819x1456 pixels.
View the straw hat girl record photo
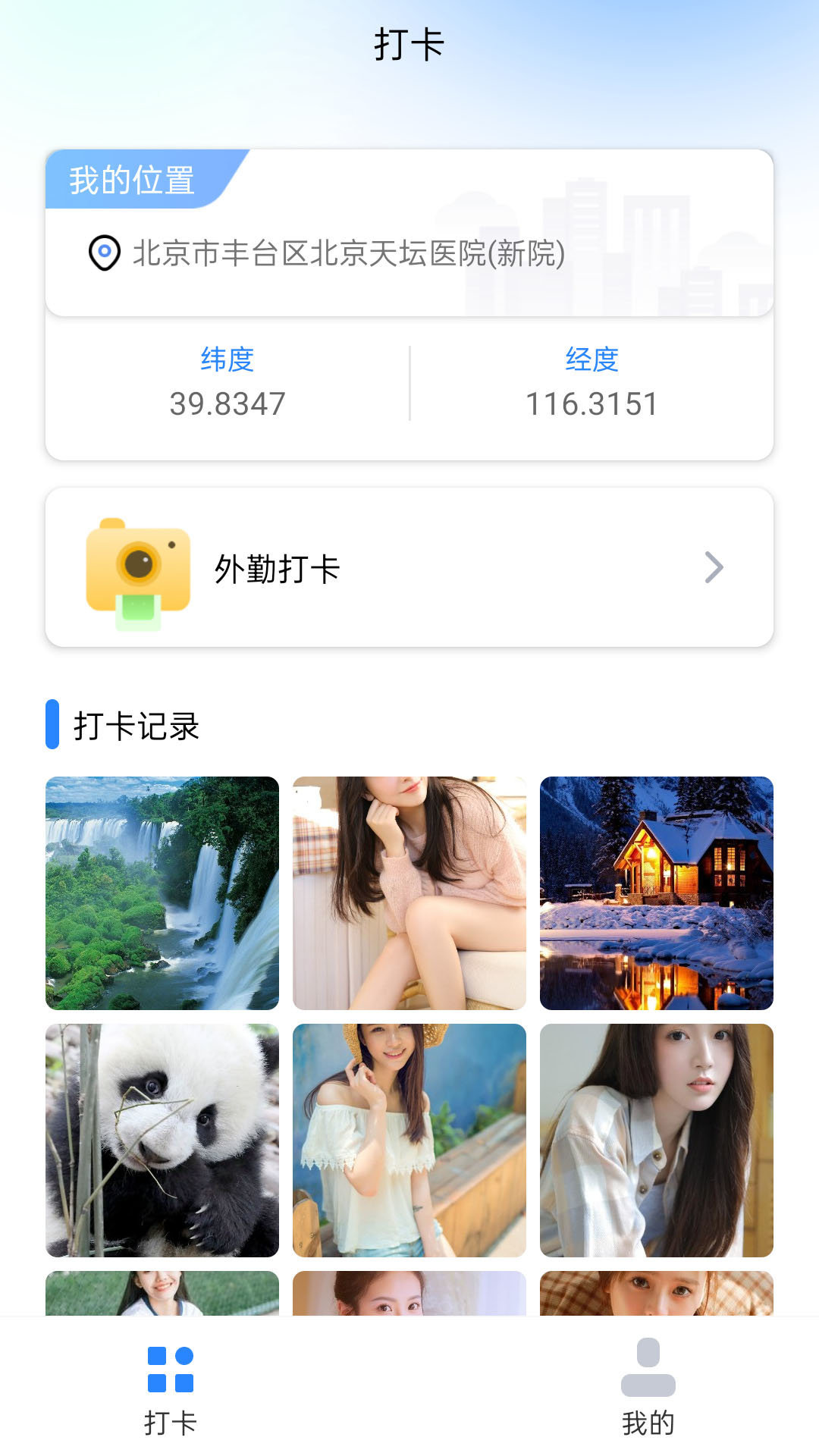click(409, 1140)
